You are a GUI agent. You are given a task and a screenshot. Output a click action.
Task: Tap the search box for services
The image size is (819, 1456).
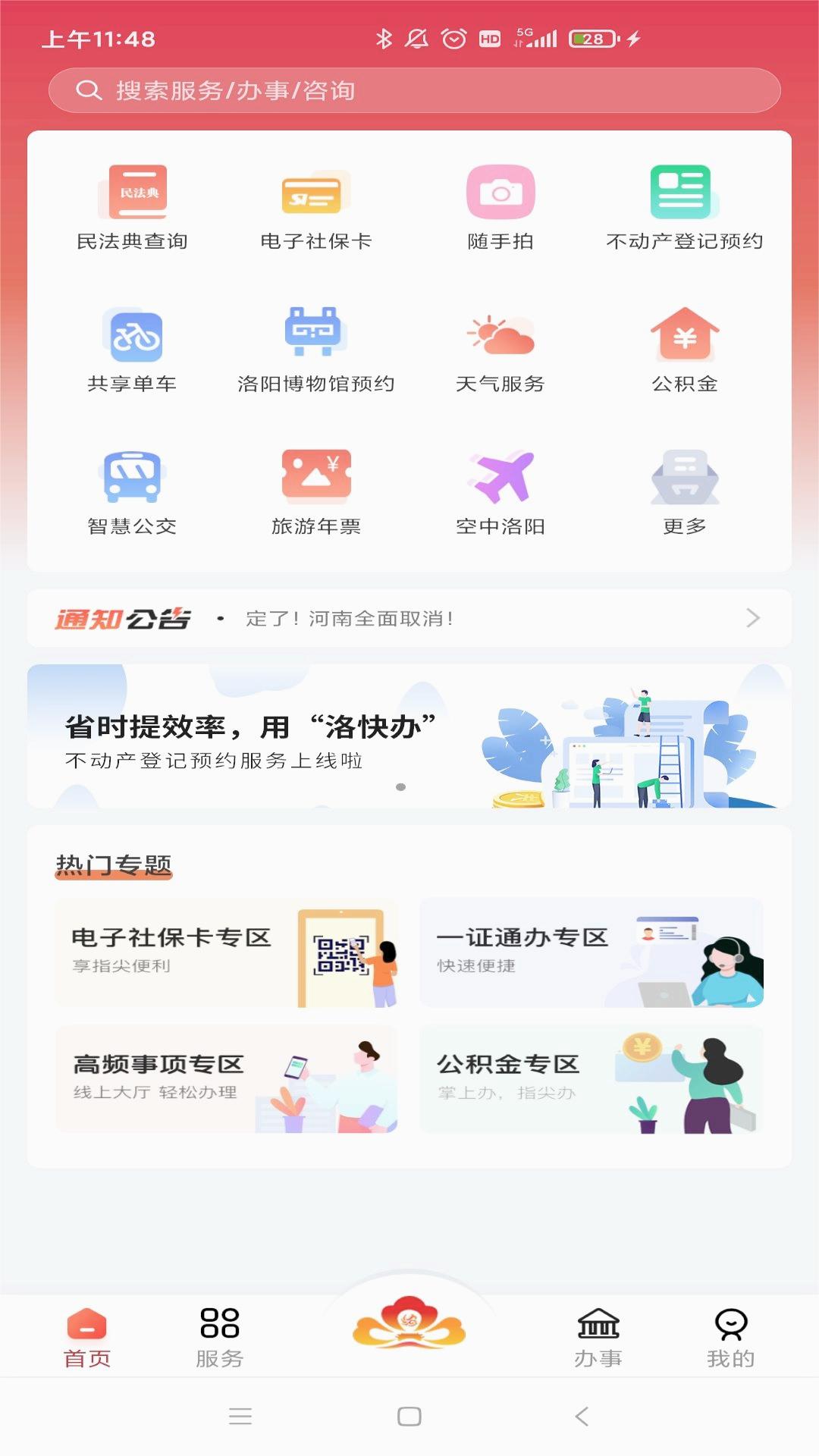[x=414, y=90]
